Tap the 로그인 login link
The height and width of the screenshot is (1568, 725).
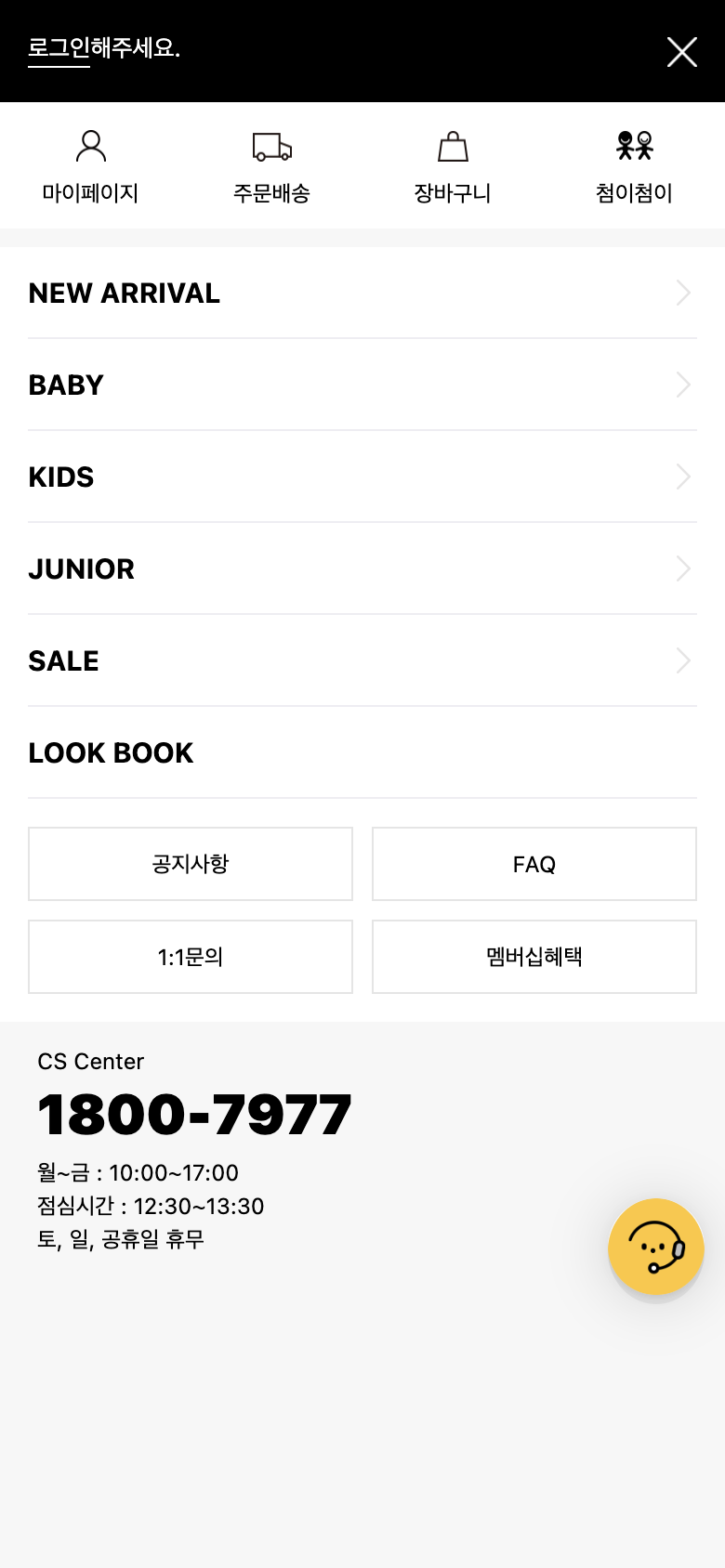(59, 48)
